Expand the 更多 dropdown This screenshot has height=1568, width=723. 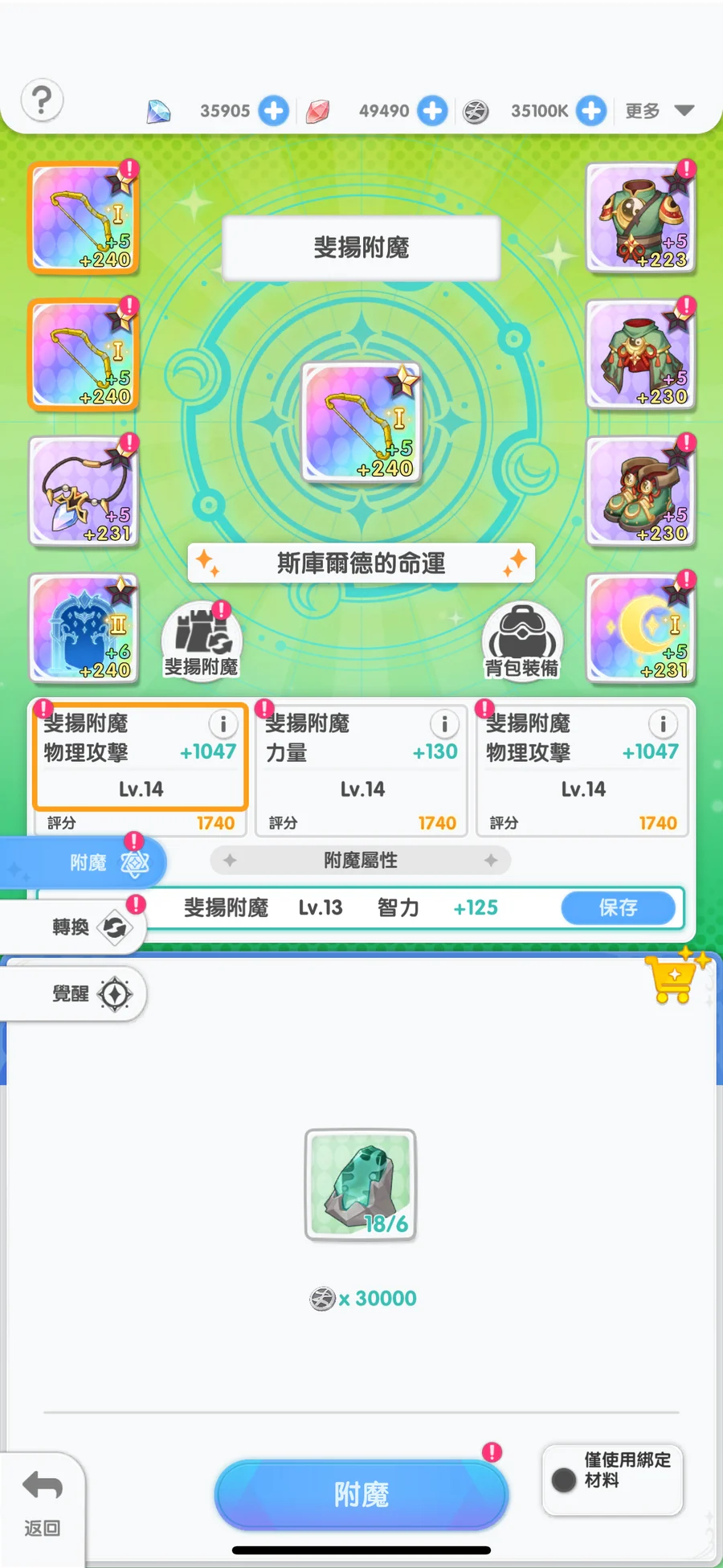pyautogui.click(x=659, y=111)
